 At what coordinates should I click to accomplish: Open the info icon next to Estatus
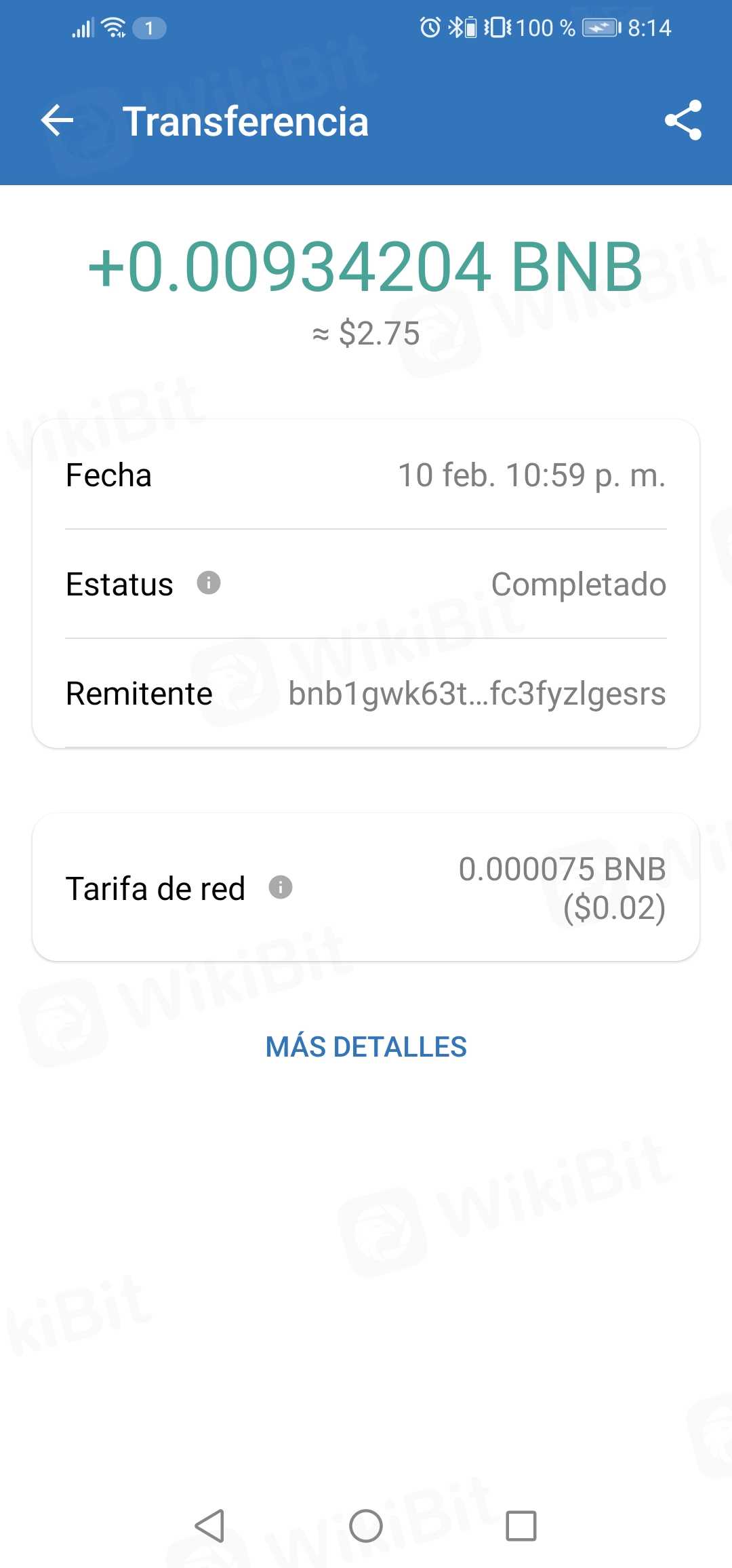tap(209, 583)
